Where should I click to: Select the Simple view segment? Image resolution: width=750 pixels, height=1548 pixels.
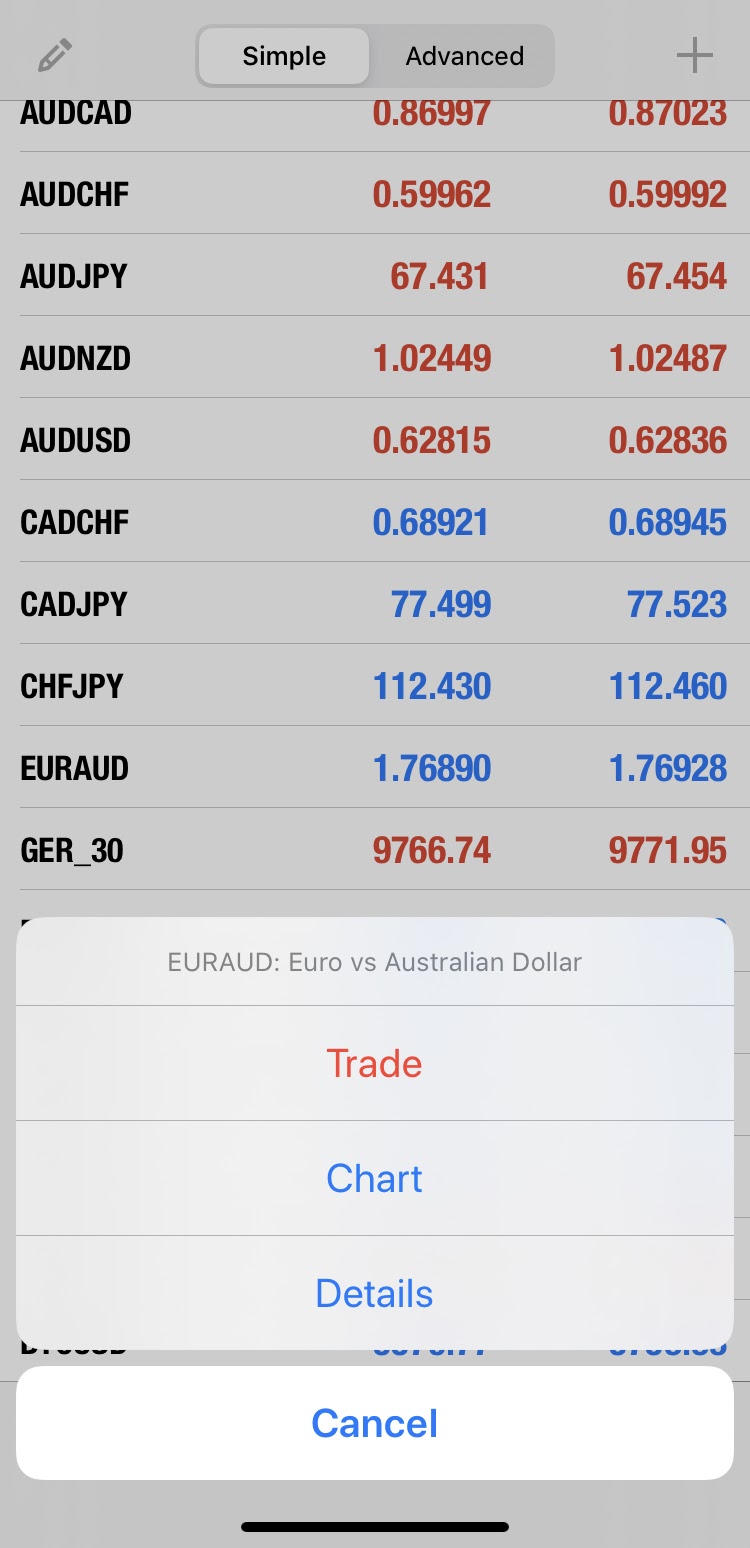(x=284, y=56)
